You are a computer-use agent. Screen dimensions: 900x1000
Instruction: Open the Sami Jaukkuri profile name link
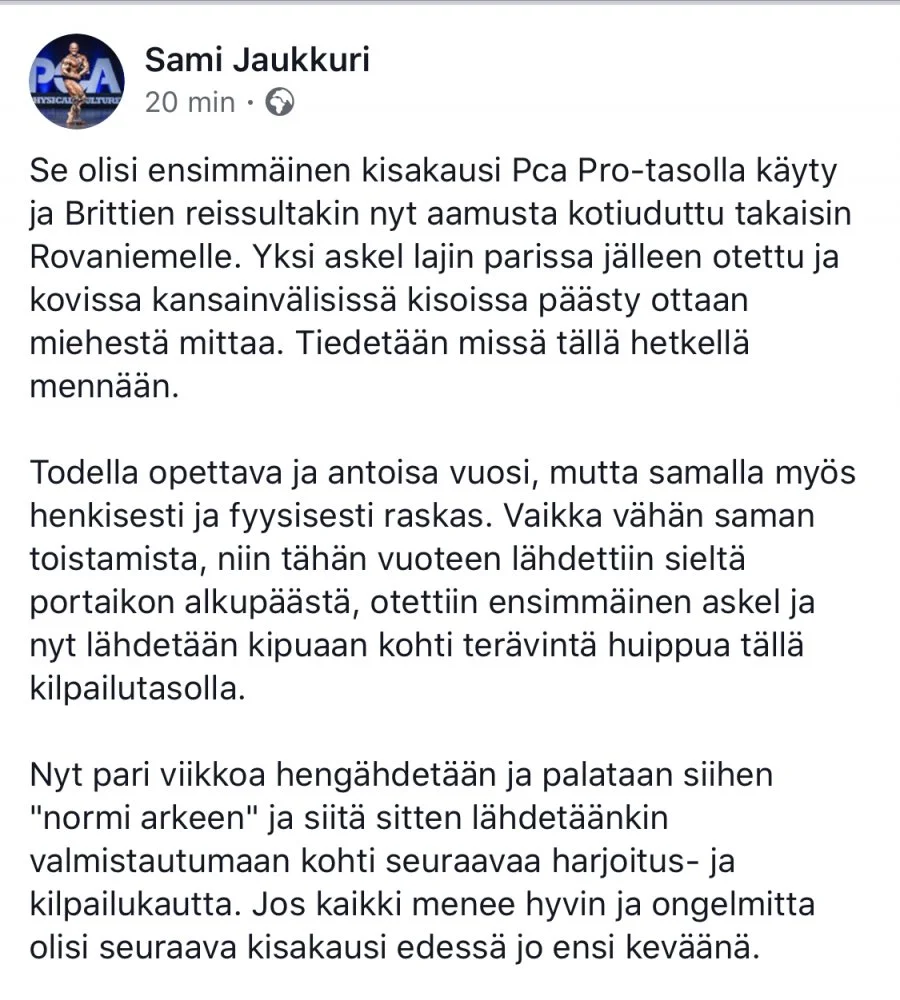pyautogui.click(x=257, y=60)
